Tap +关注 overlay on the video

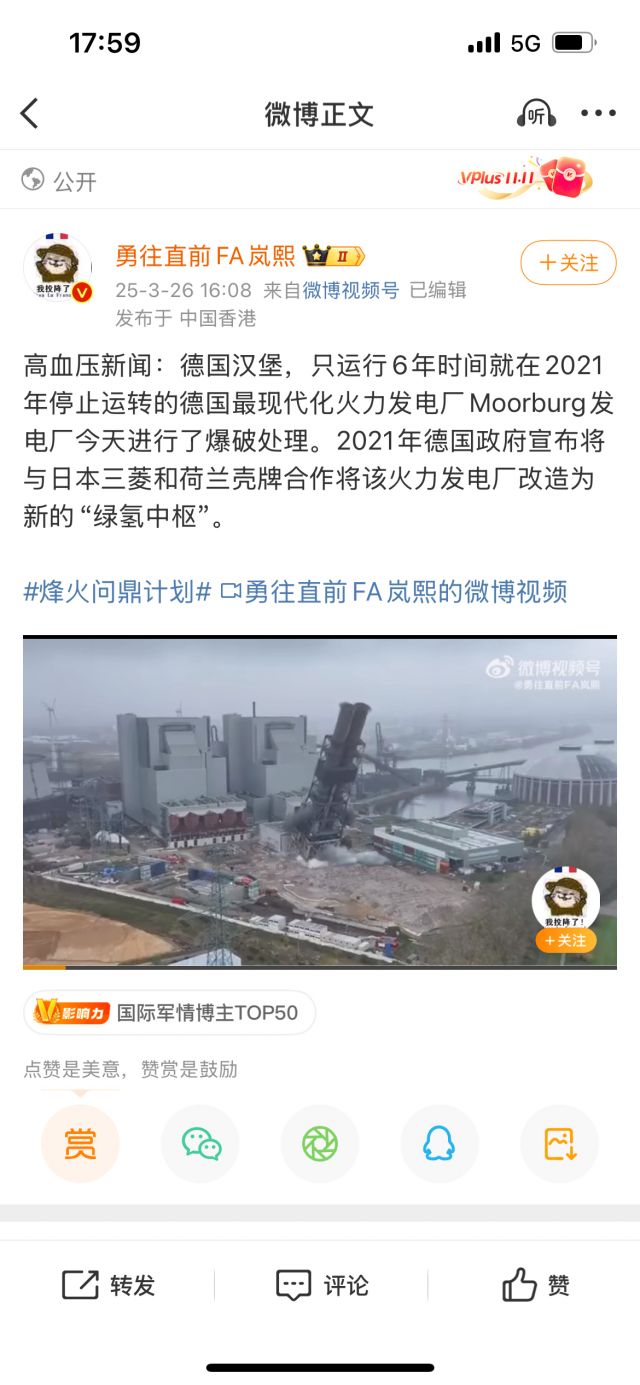pyautogui.click(x=565, y=941)
